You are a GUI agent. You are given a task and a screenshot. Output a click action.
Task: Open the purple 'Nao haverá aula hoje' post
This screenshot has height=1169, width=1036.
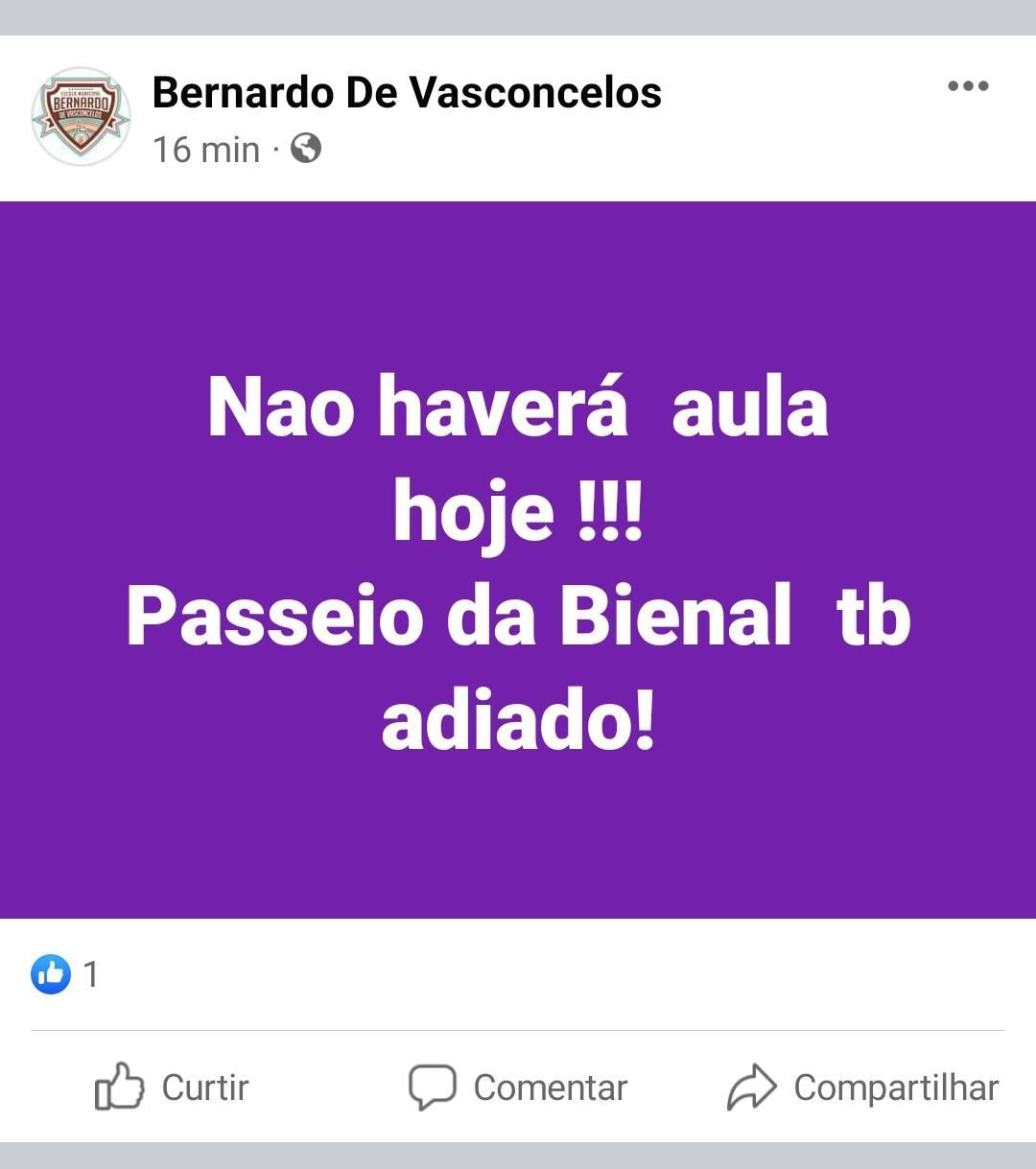point(518,560)
